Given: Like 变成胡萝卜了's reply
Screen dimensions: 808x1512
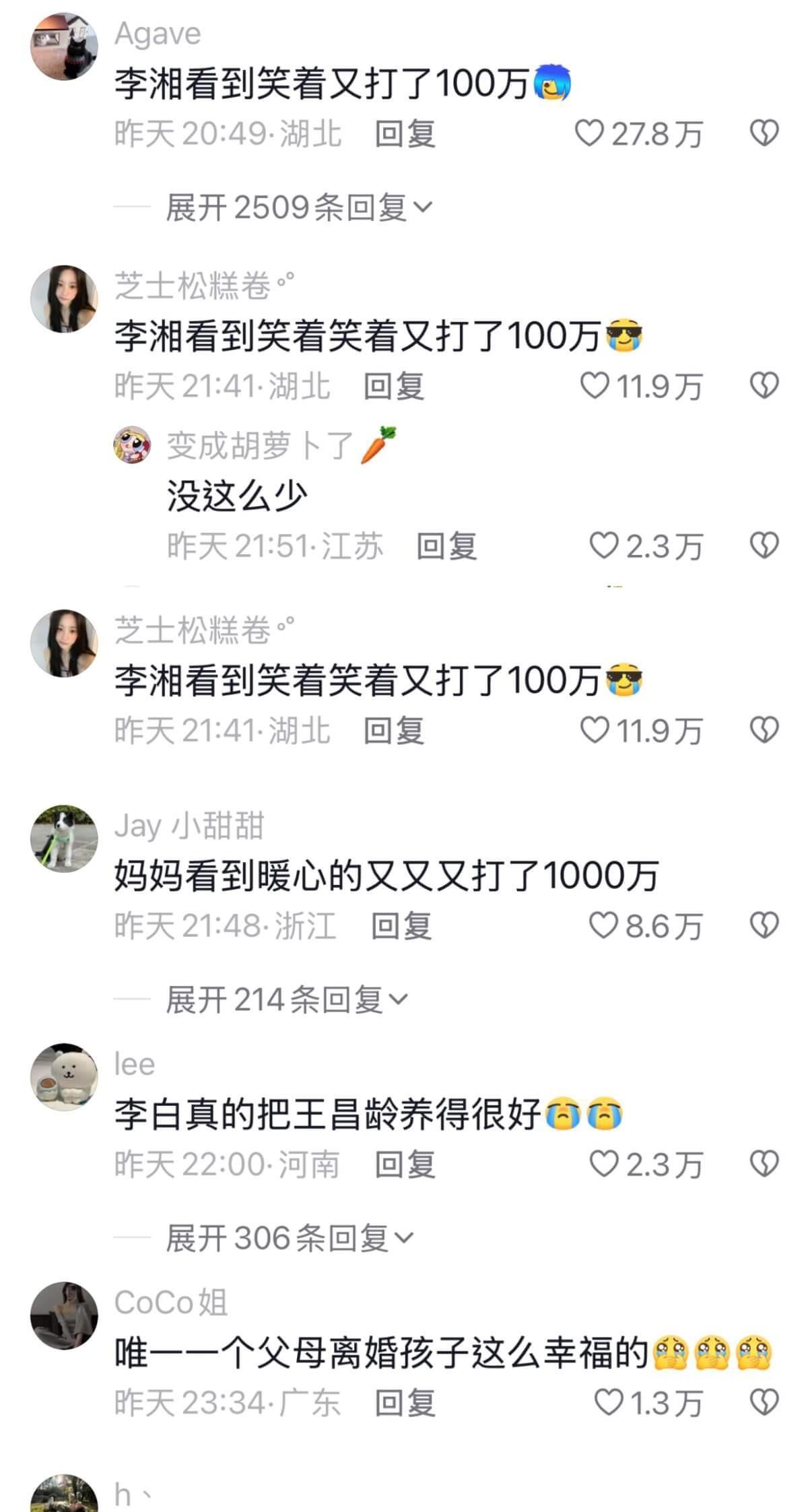Looking at the screenshot, I should [x=603, y=546].
